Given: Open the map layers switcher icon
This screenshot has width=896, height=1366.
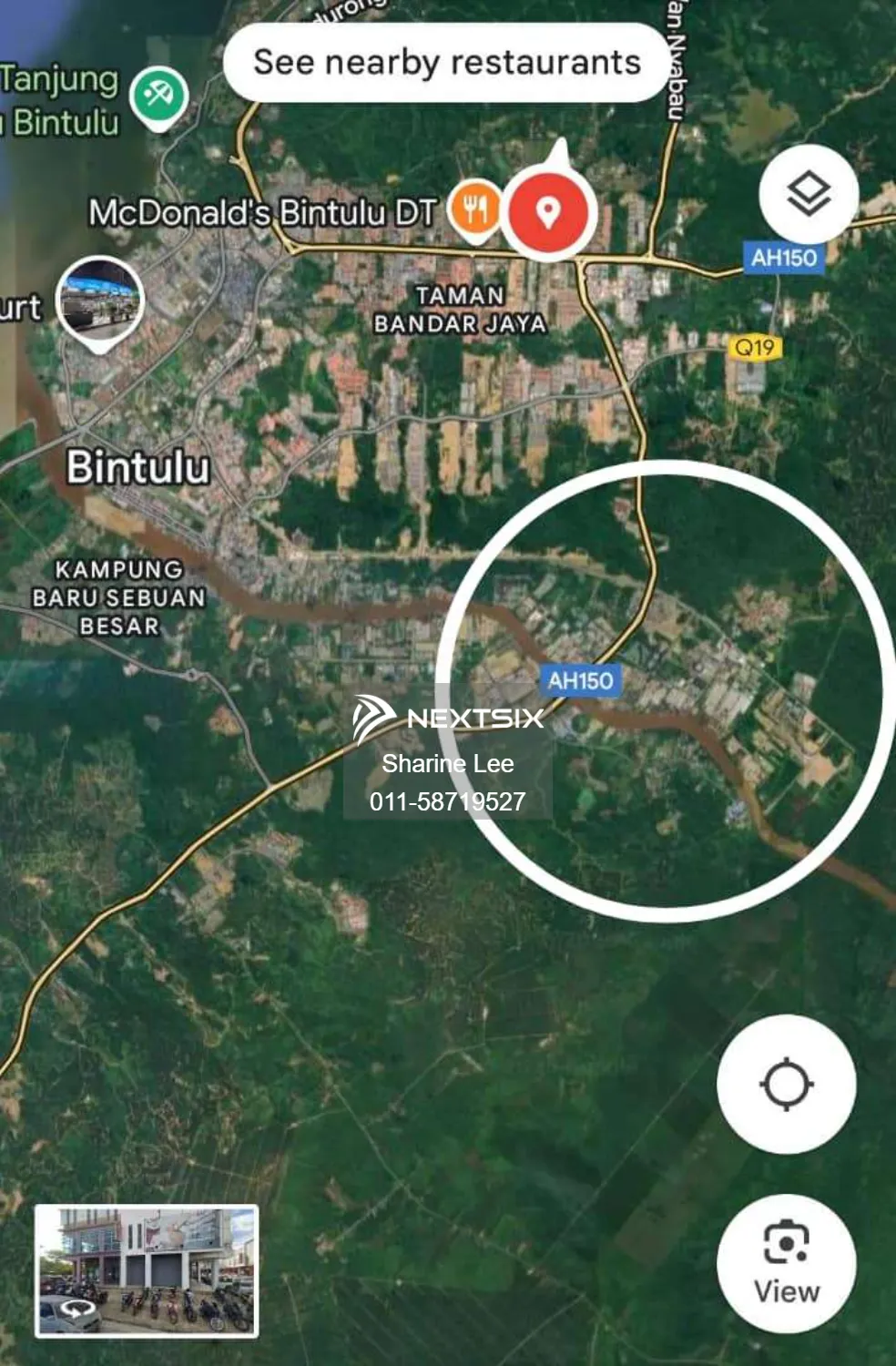Looking at the screenshot, I should point(809,192).
